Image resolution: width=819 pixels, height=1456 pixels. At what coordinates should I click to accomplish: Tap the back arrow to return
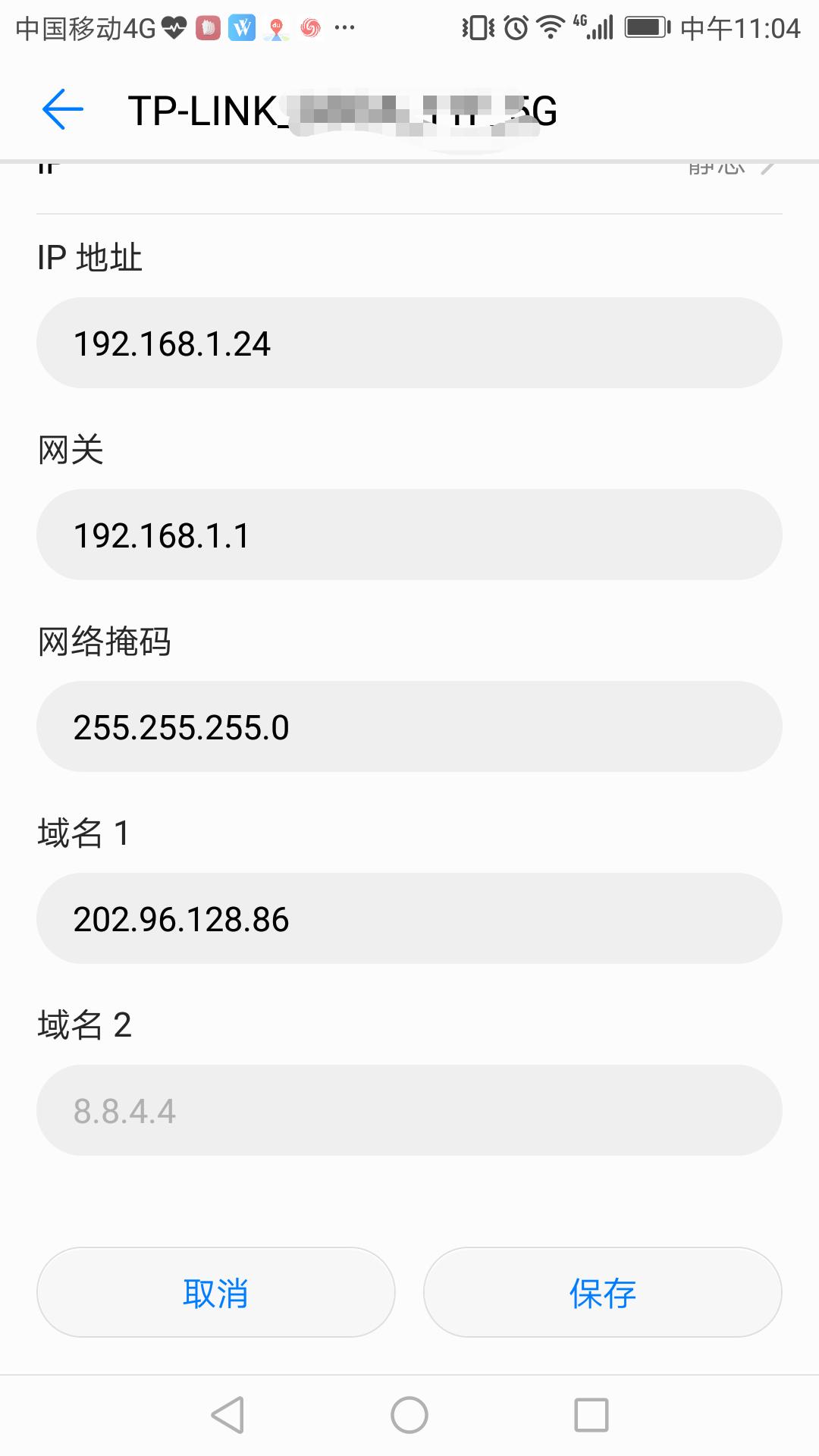point(61,109)
